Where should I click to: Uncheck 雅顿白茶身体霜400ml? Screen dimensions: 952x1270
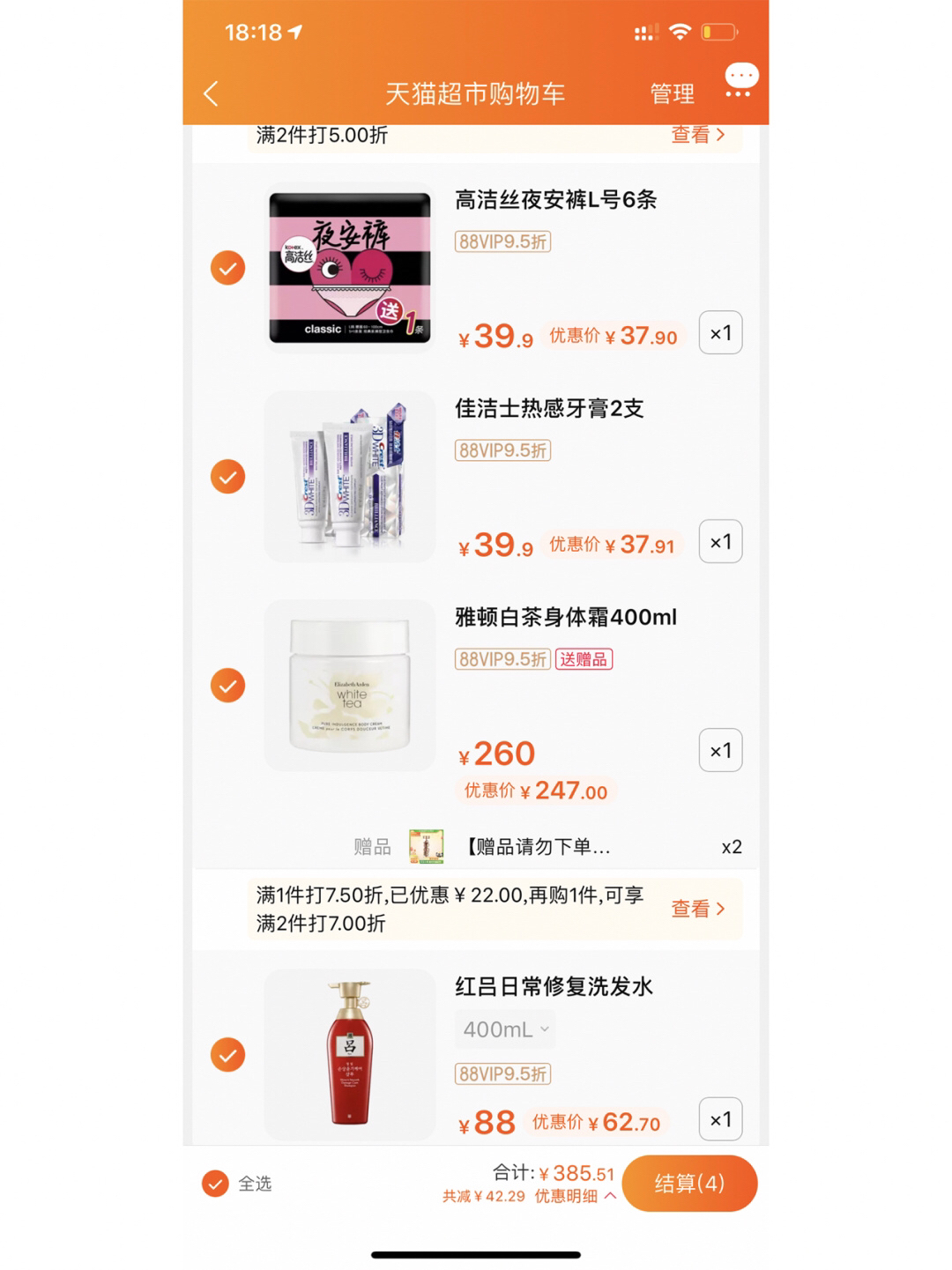[x=227, y=686]
